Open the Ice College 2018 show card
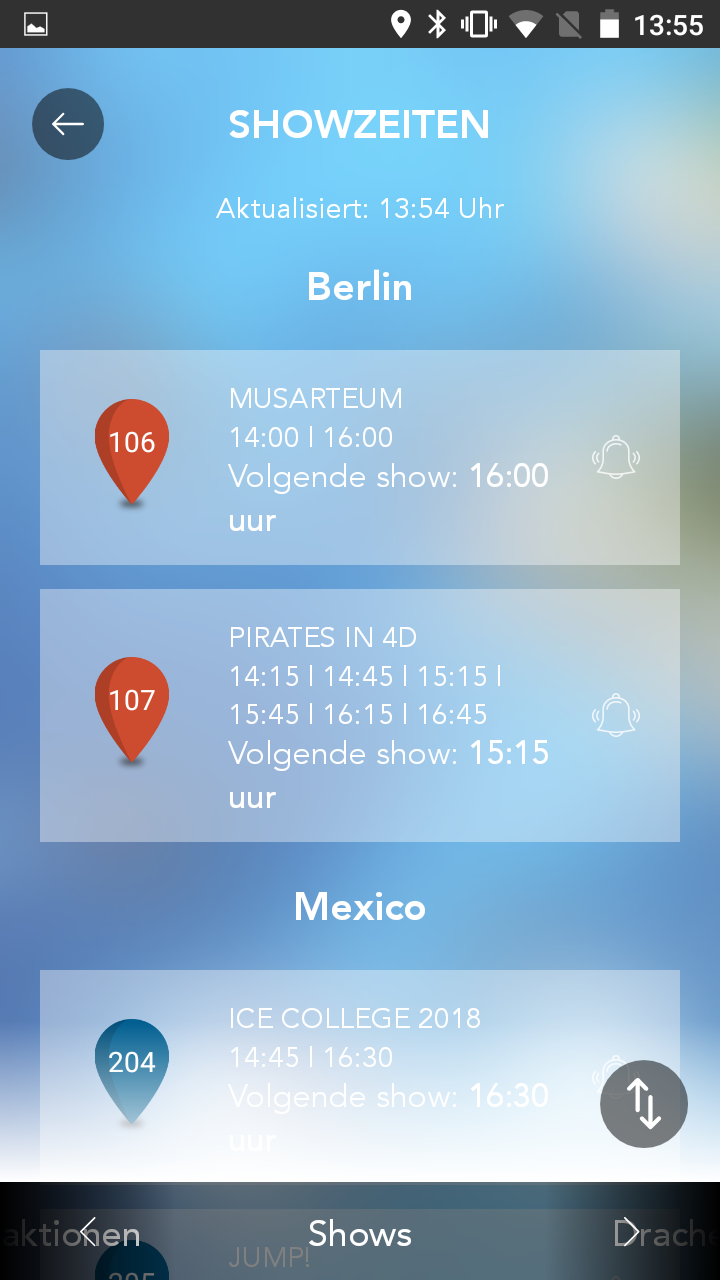720x1280 pixels. click(x=360, y=1076)
